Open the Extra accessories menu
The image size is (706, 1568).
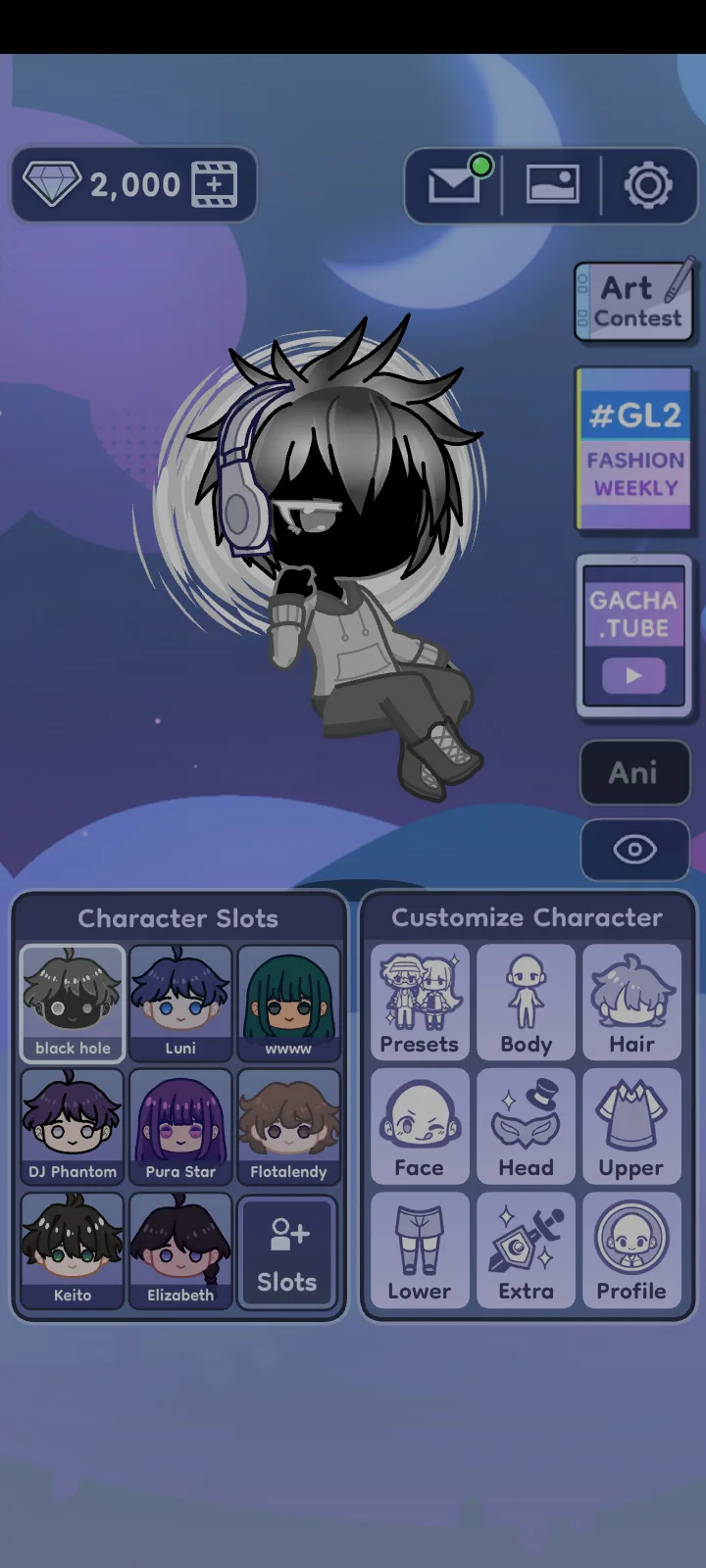click(x=526, y=1249)
